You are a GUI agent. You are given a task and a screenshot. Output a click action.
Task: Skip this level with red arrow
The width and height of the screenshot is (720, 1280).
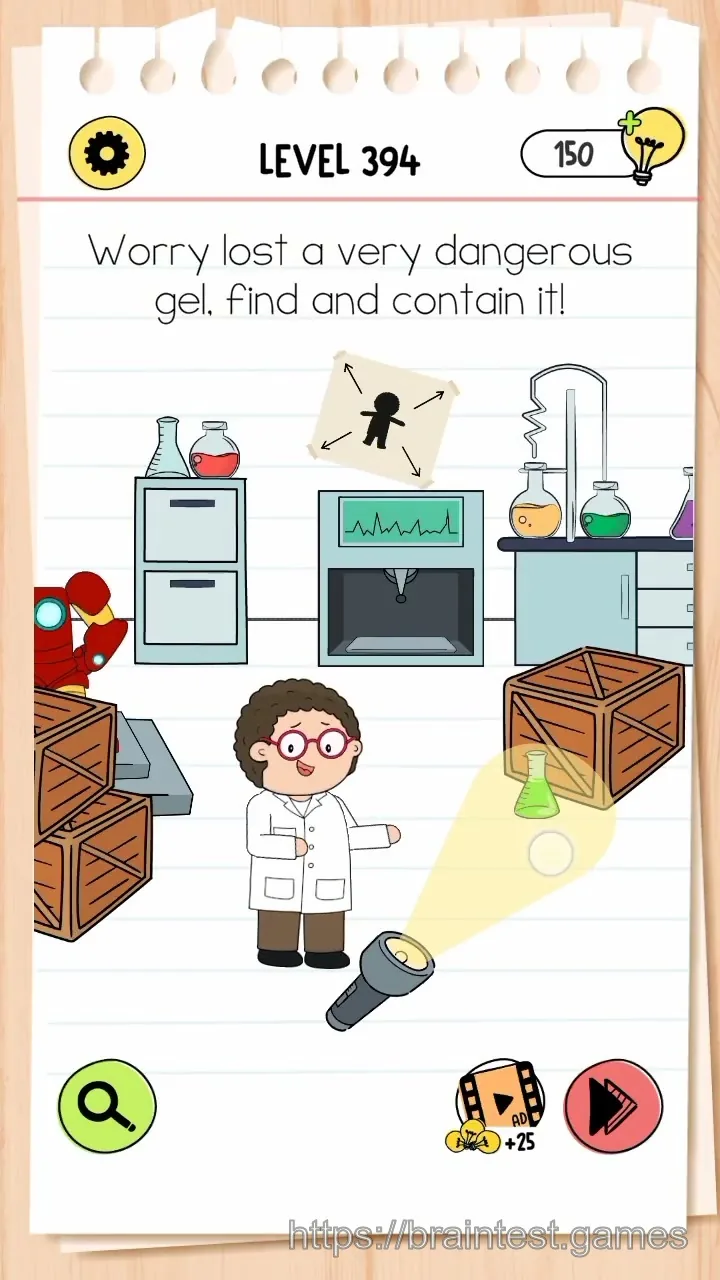tap(614, 1106)
